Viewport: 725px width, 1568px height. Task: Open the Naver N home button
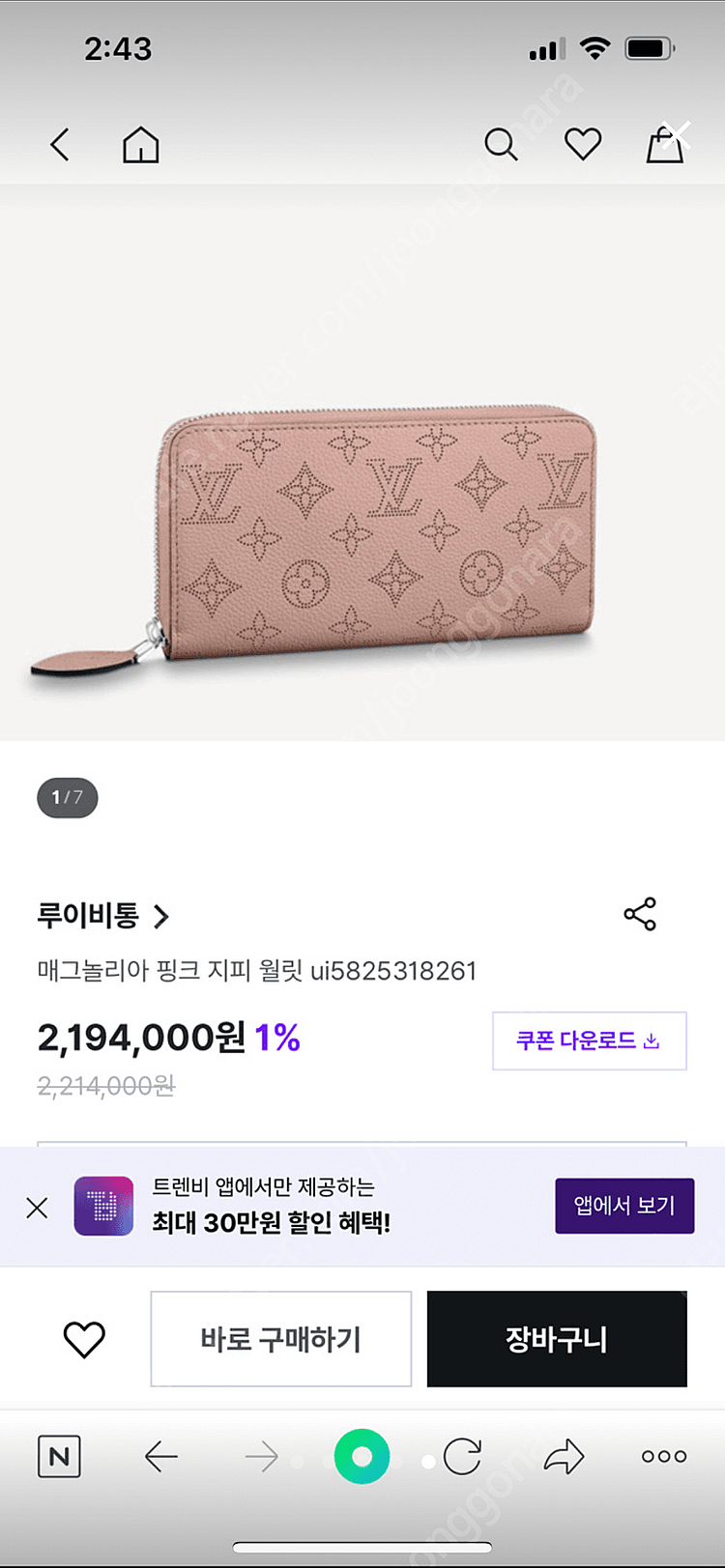[x=59, y=1456]
